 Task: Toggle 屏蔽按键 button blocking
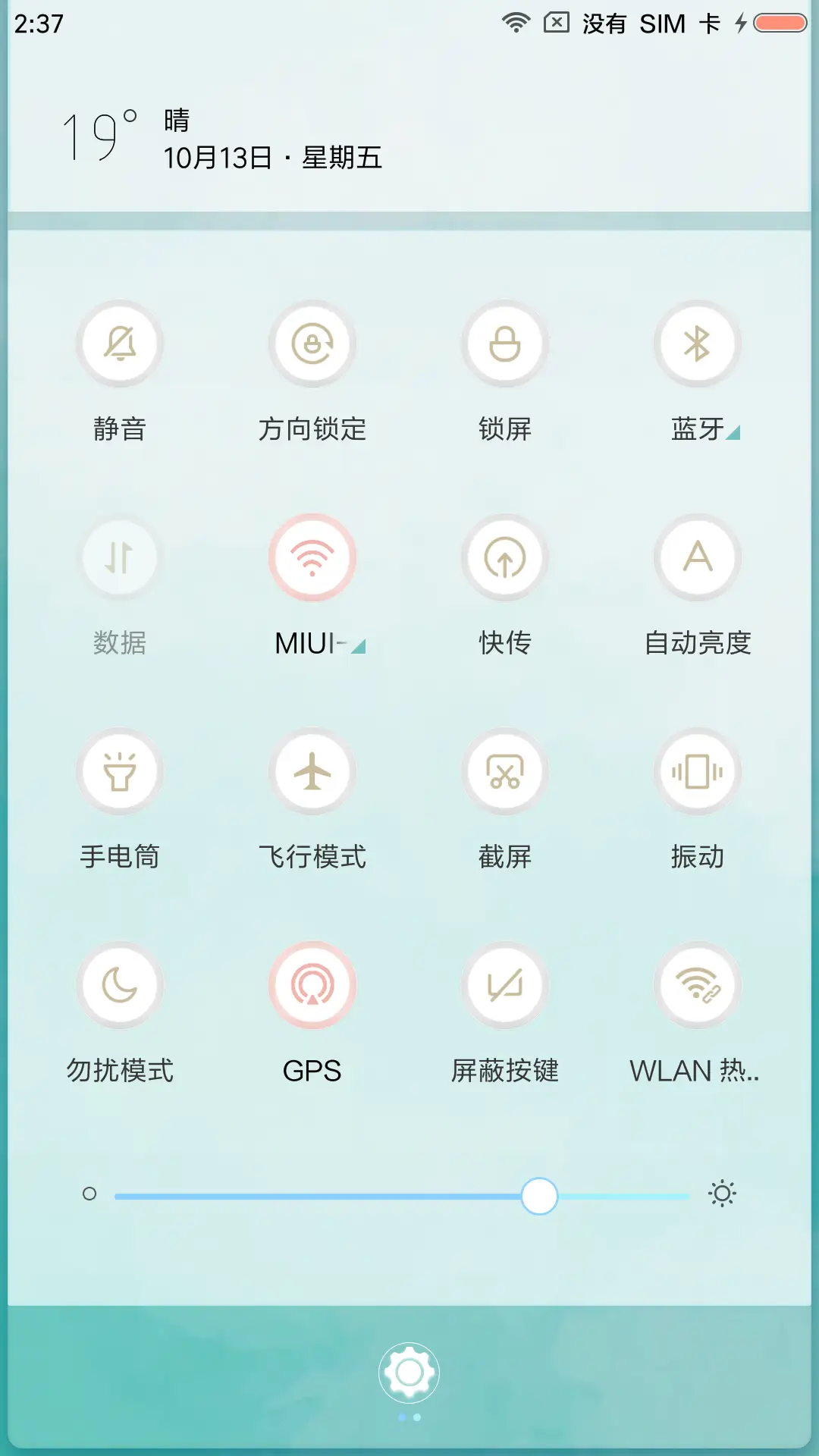[505, 985]
